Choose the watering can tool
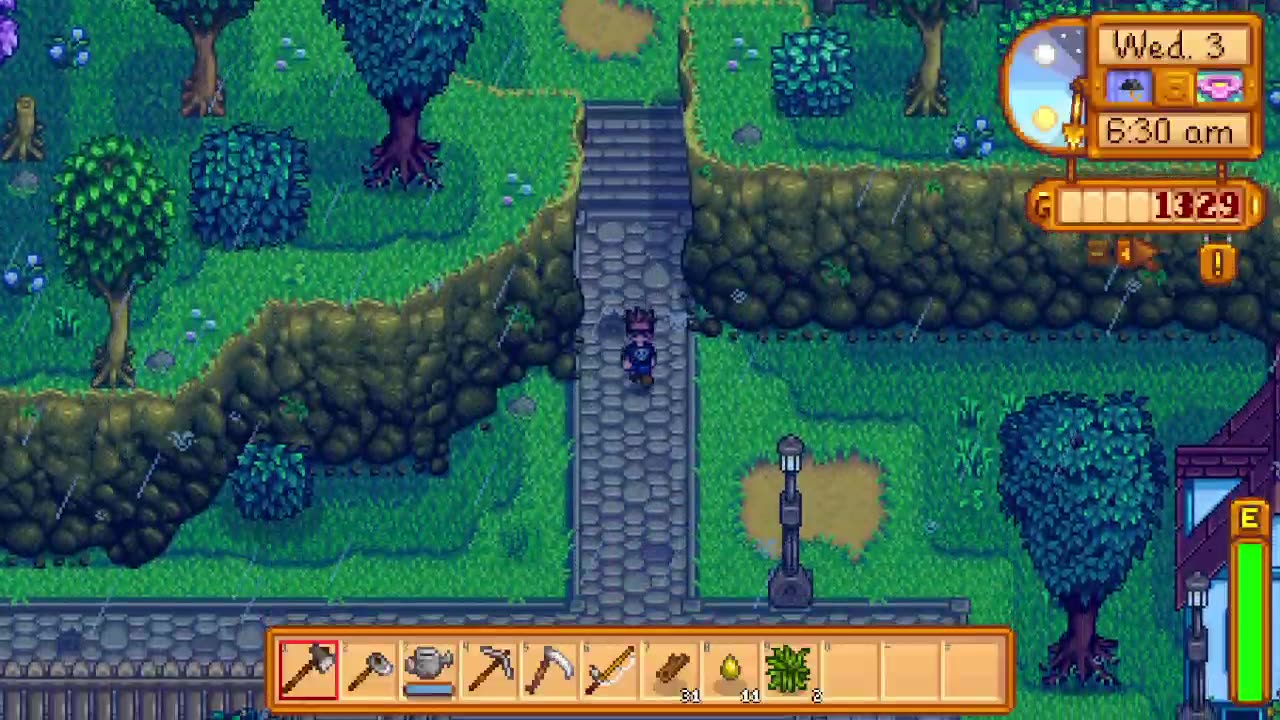 [429, 669]
